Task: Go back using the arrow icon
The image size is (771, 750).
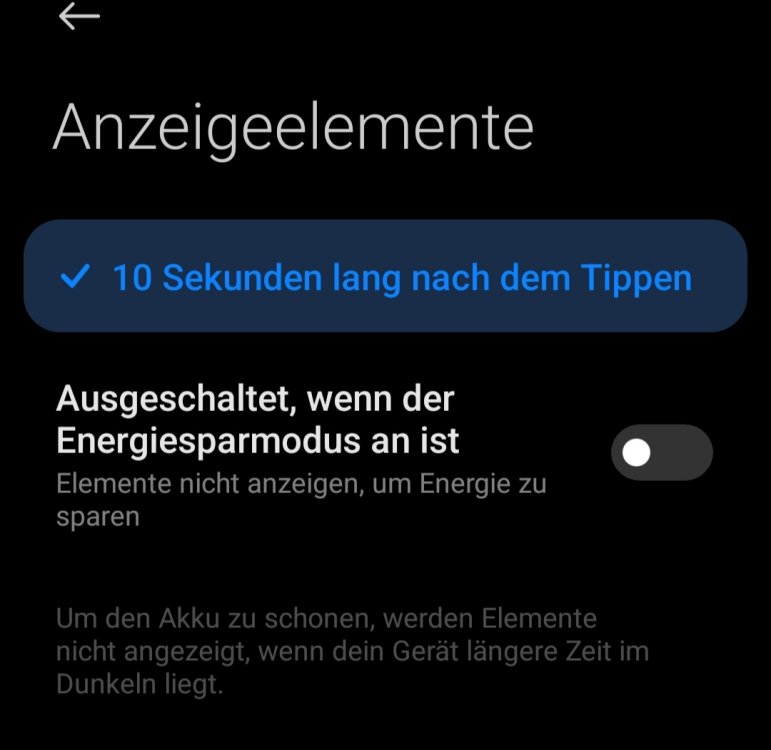Action: point(79,16)
